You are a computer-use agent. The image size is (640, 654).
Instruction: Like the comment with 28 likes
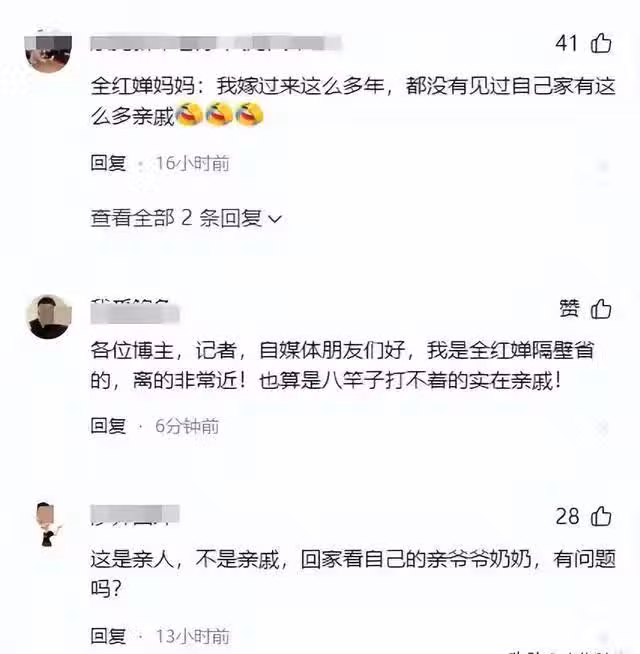[601, 516]
